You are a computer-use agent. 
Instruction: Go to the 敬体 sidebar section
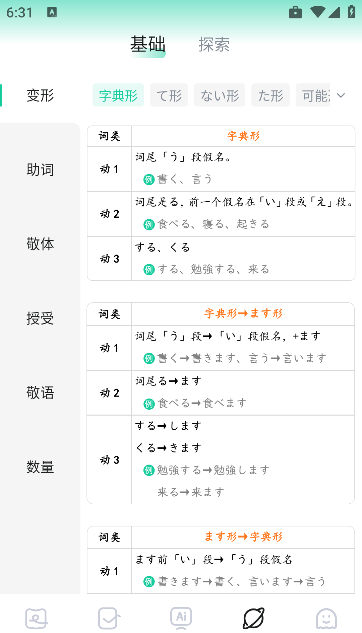pyautogui.click(x=40, y=244)
